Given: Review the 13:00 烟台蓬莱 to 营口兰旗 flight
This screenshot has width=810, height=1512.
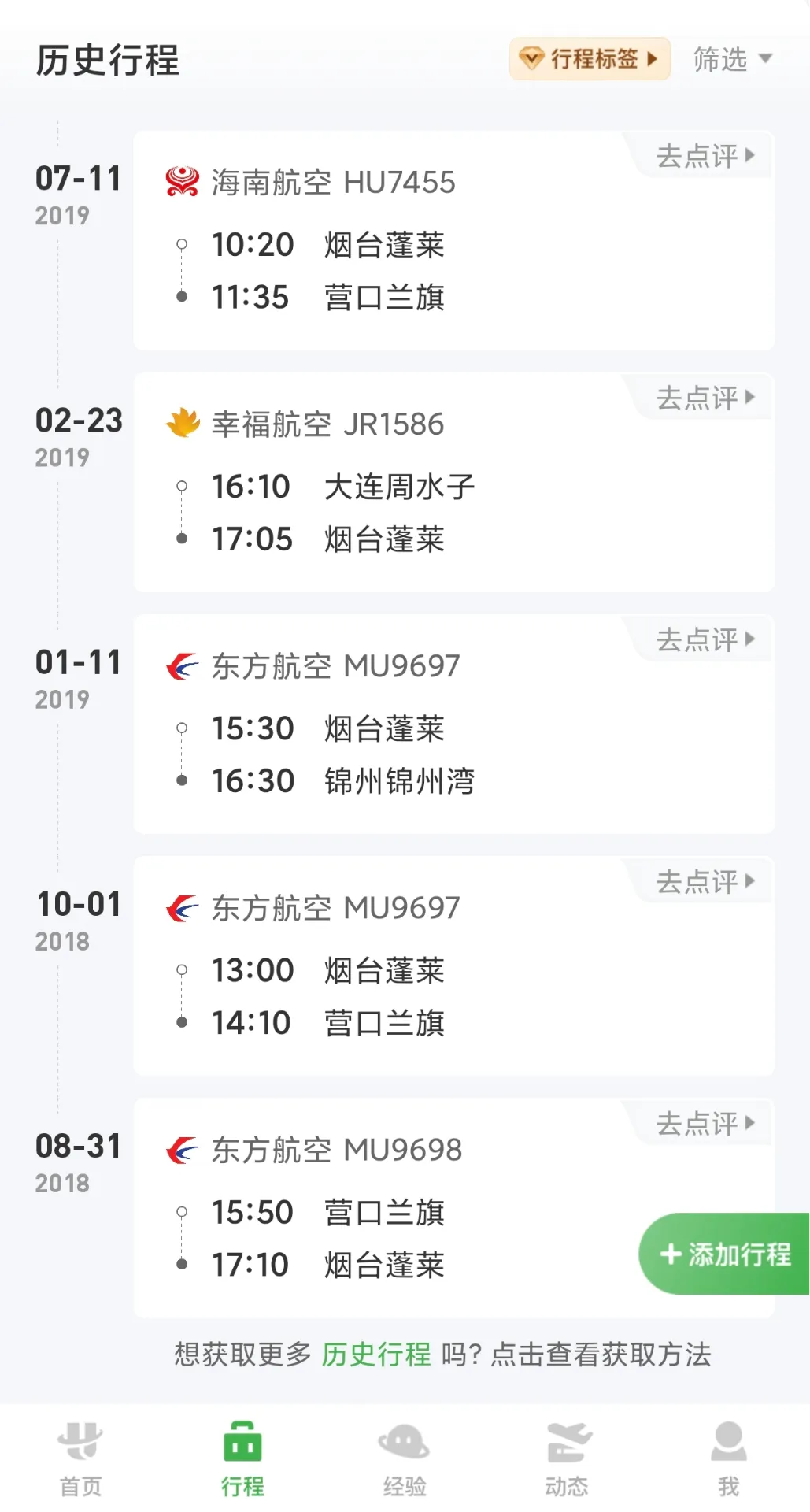Looking at the screenshot, I should pyautogui.click(x=705, y=880).
